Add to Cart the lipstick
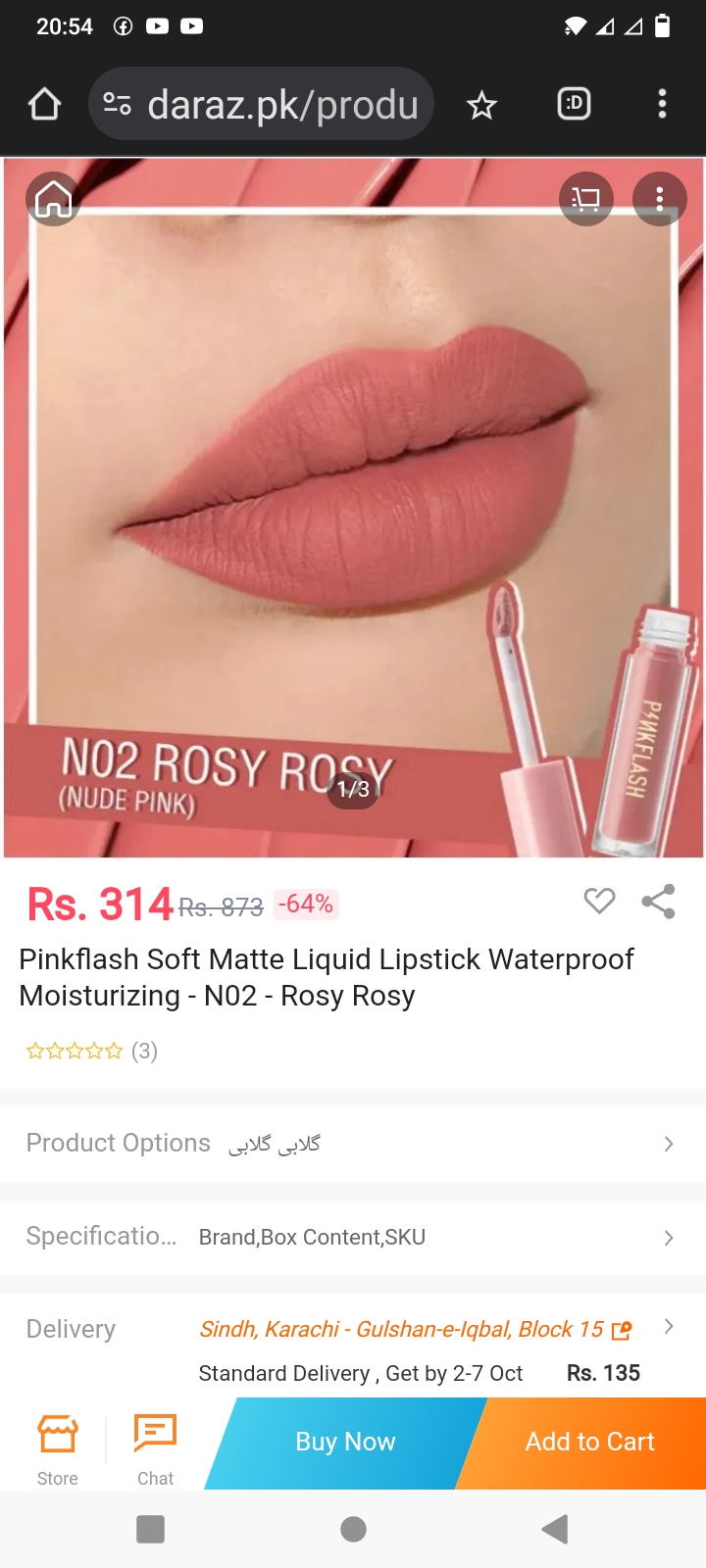This screenshot has height=1568, width=706. coord(589,1443)
